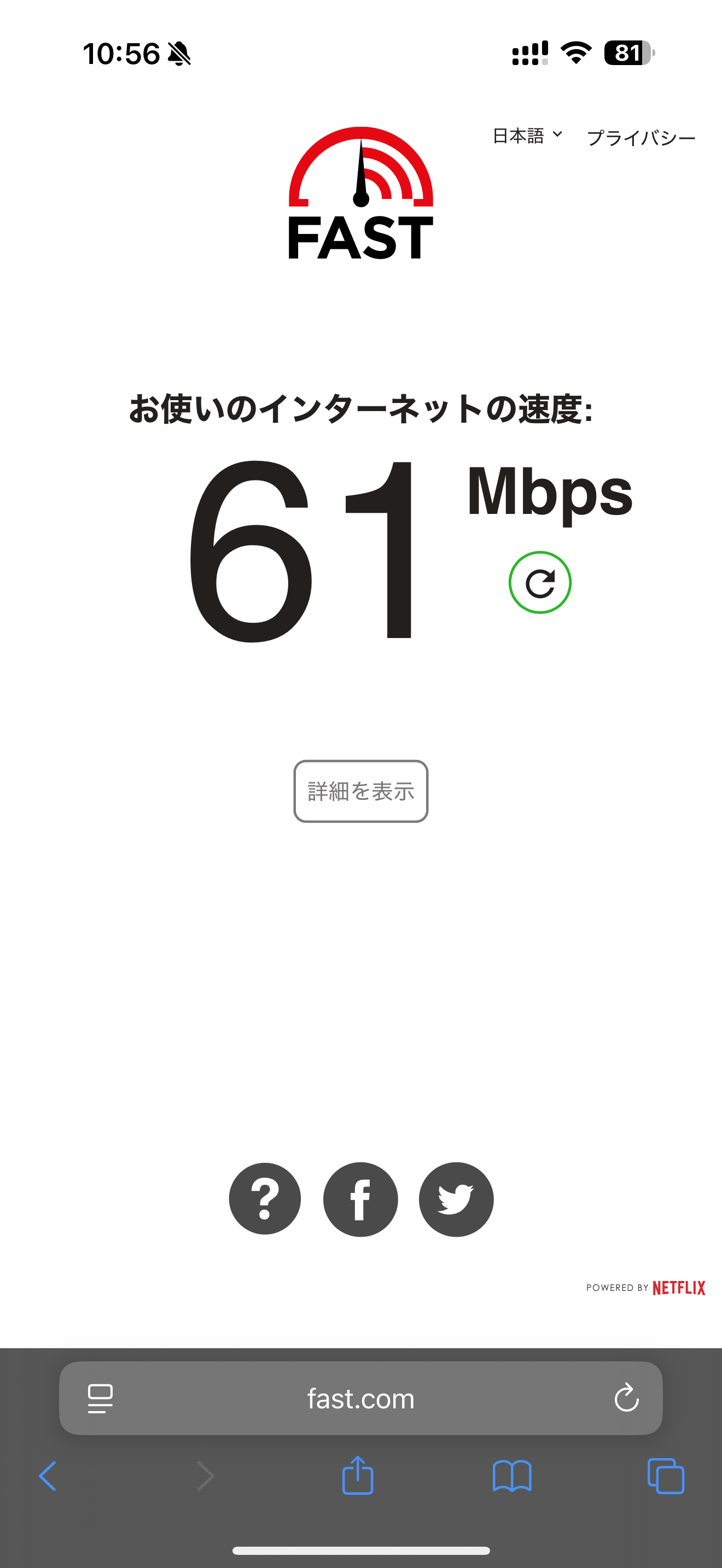Open the page settings icon in the address bar
722x1568 pixels.
[x=101, y=1398]
